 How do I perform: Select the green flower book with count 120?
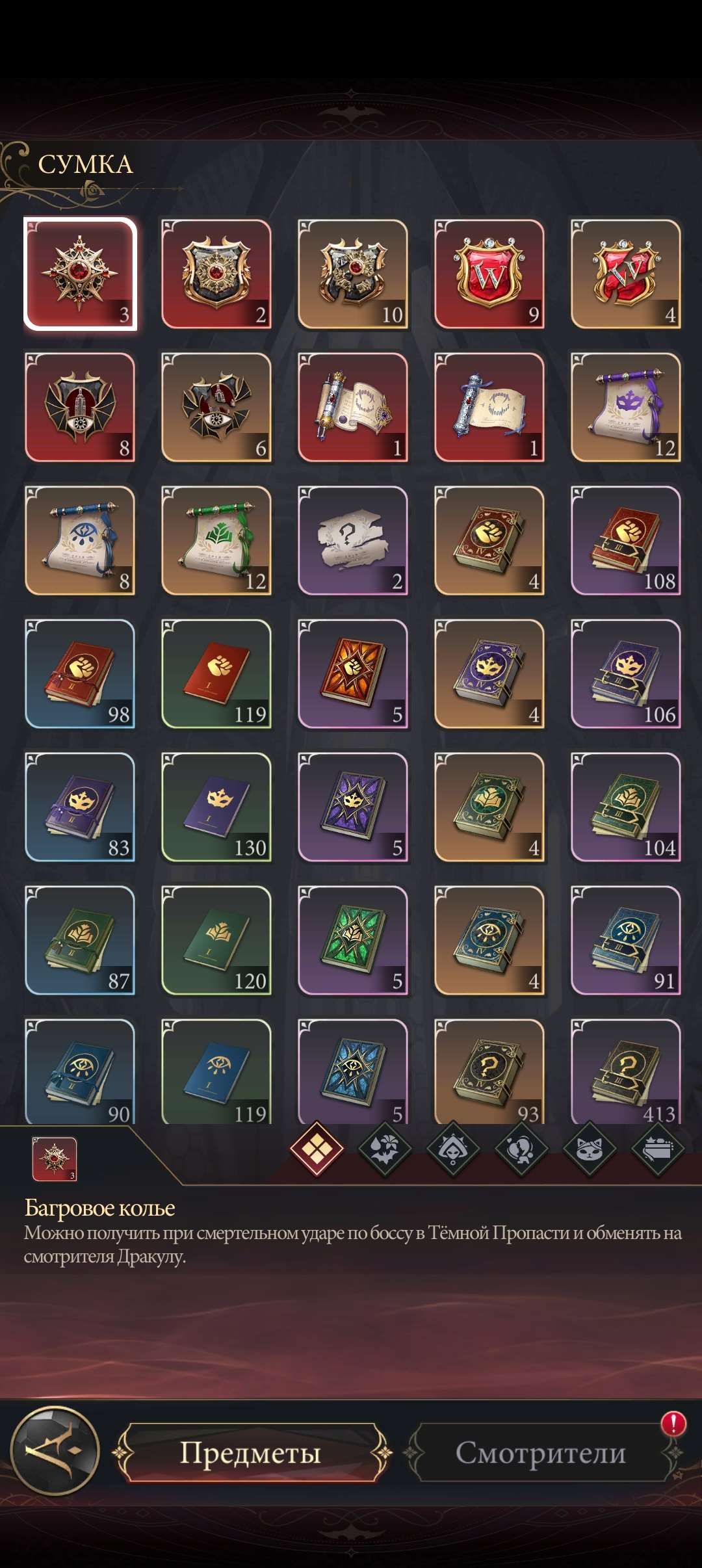(216, 940)
